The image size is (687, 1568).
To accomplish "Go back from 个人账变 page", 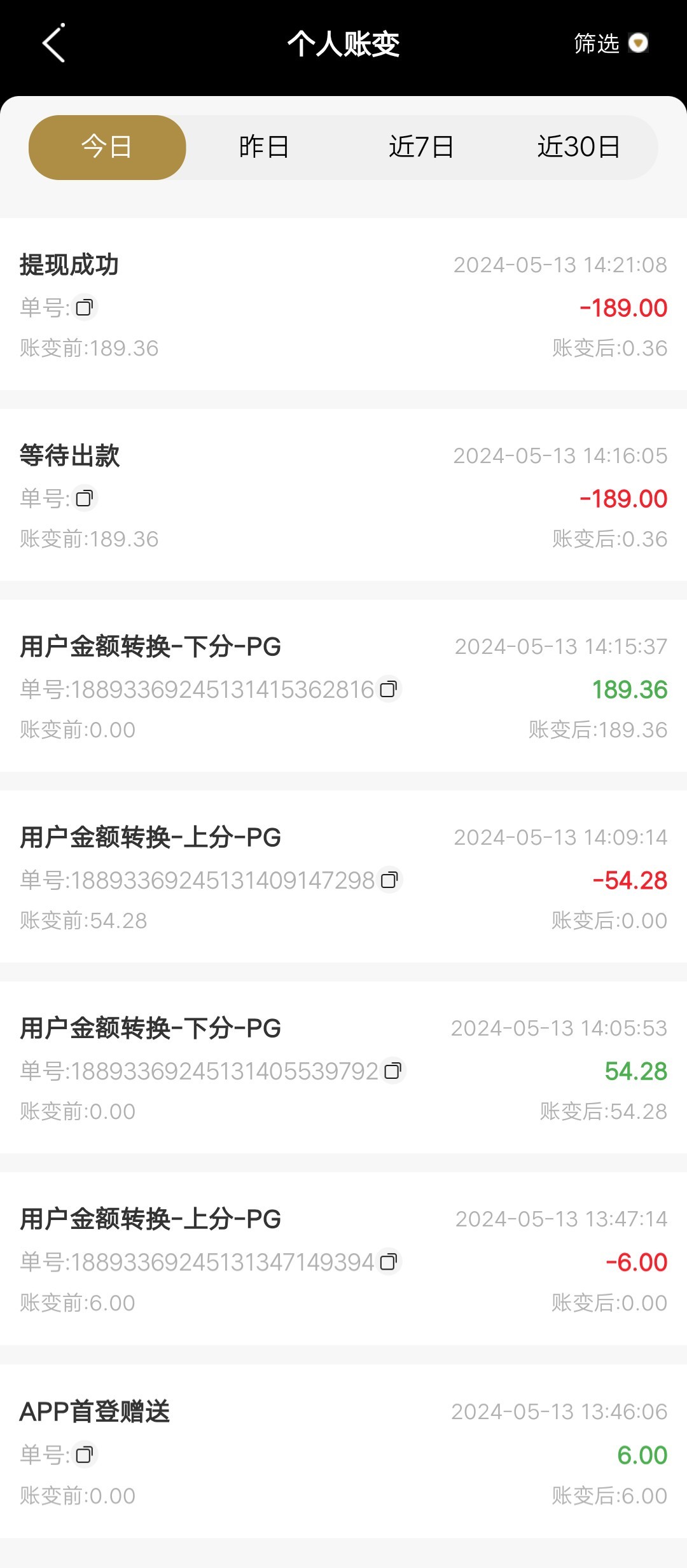I will tap(53, 43).
